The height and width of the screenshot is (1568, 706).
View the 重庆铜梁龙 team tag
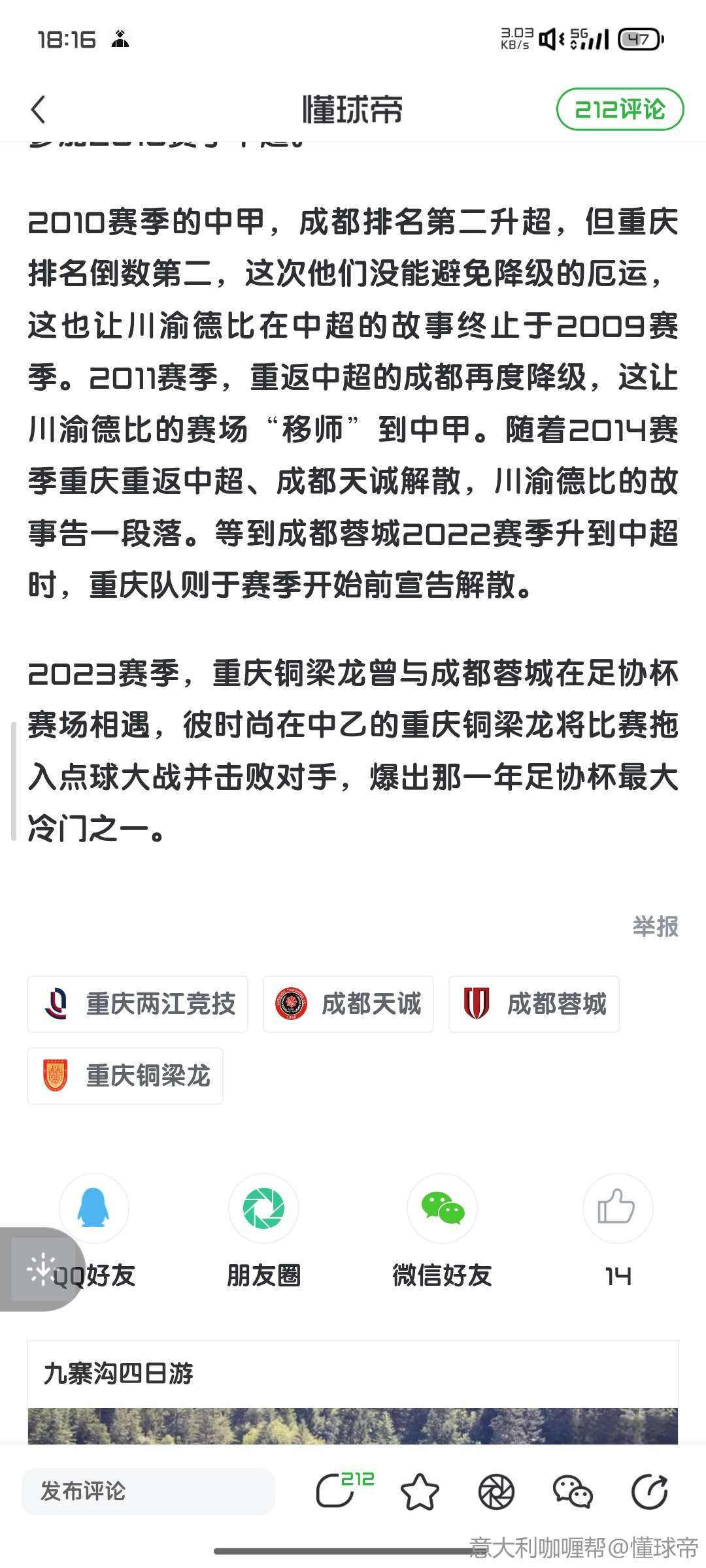click(126, 1076)
